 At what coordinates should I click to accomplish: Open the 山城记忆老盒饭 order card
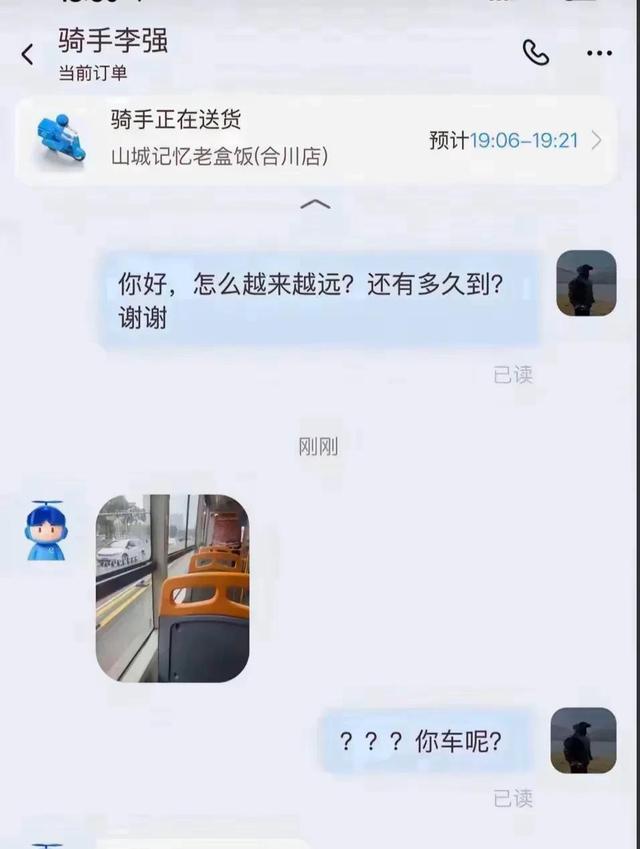point(315,140)
